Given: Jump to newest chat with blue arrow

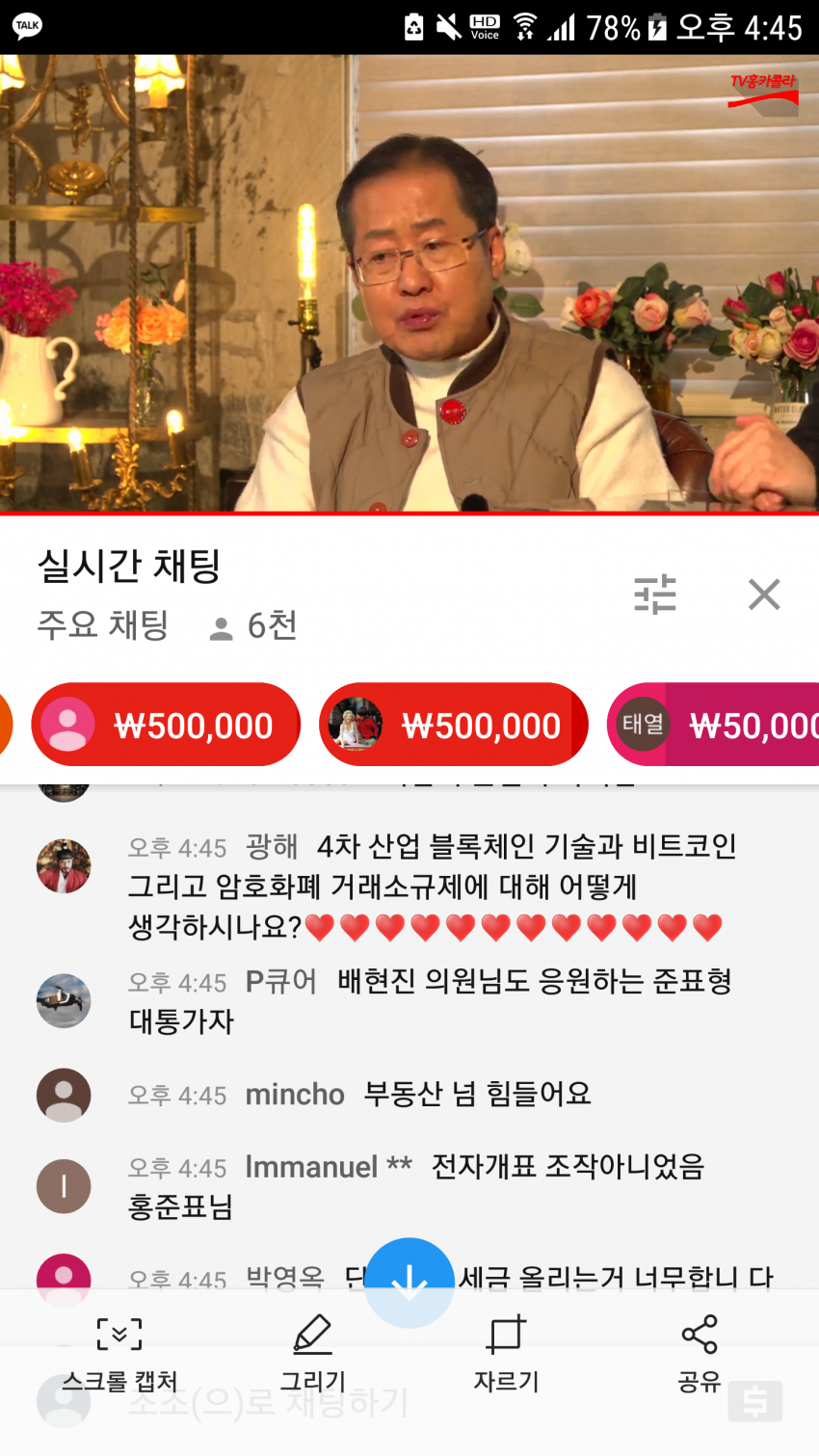Looking at the screenshot, I should click(x=409, y=1283).
